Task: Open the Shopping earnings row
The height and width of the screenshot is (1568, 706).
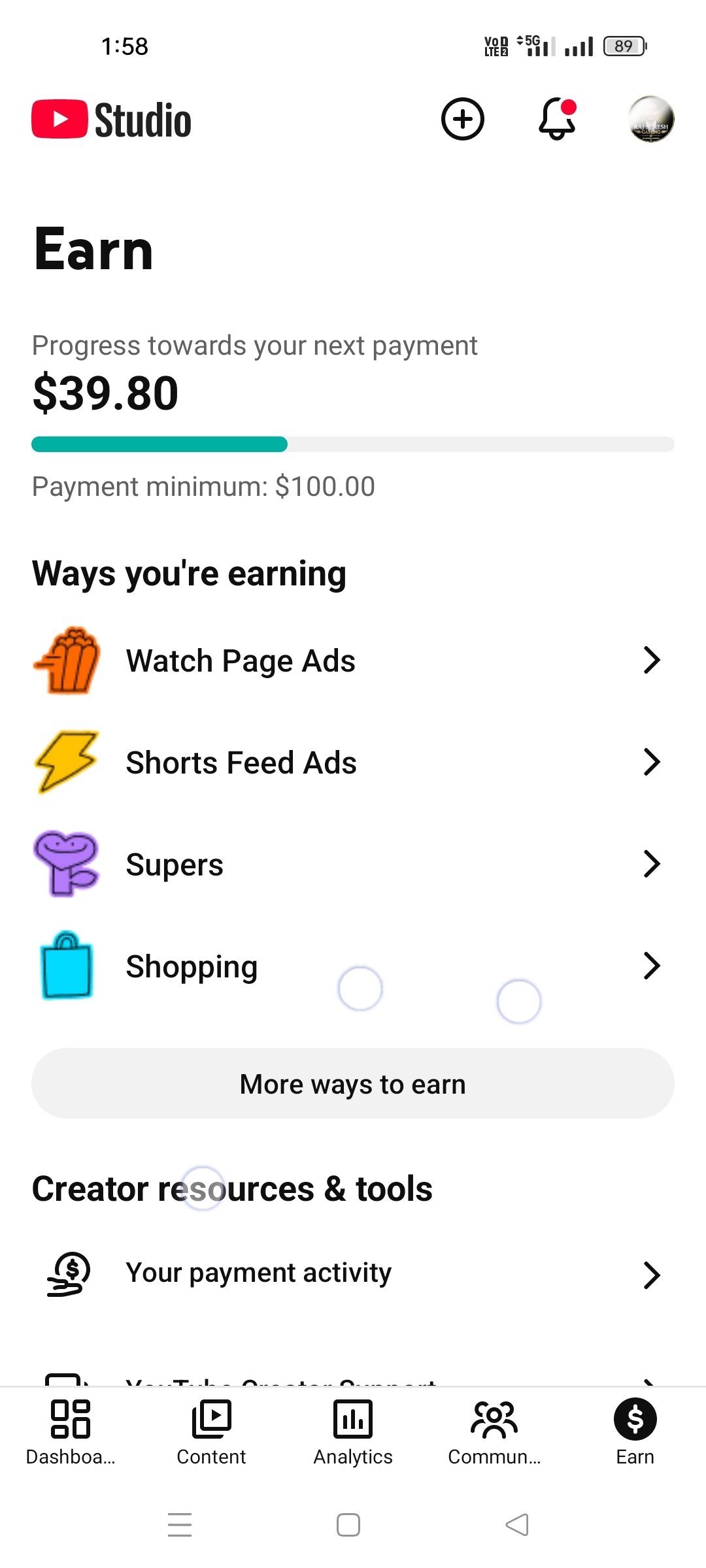Action: tap(353, 966)
